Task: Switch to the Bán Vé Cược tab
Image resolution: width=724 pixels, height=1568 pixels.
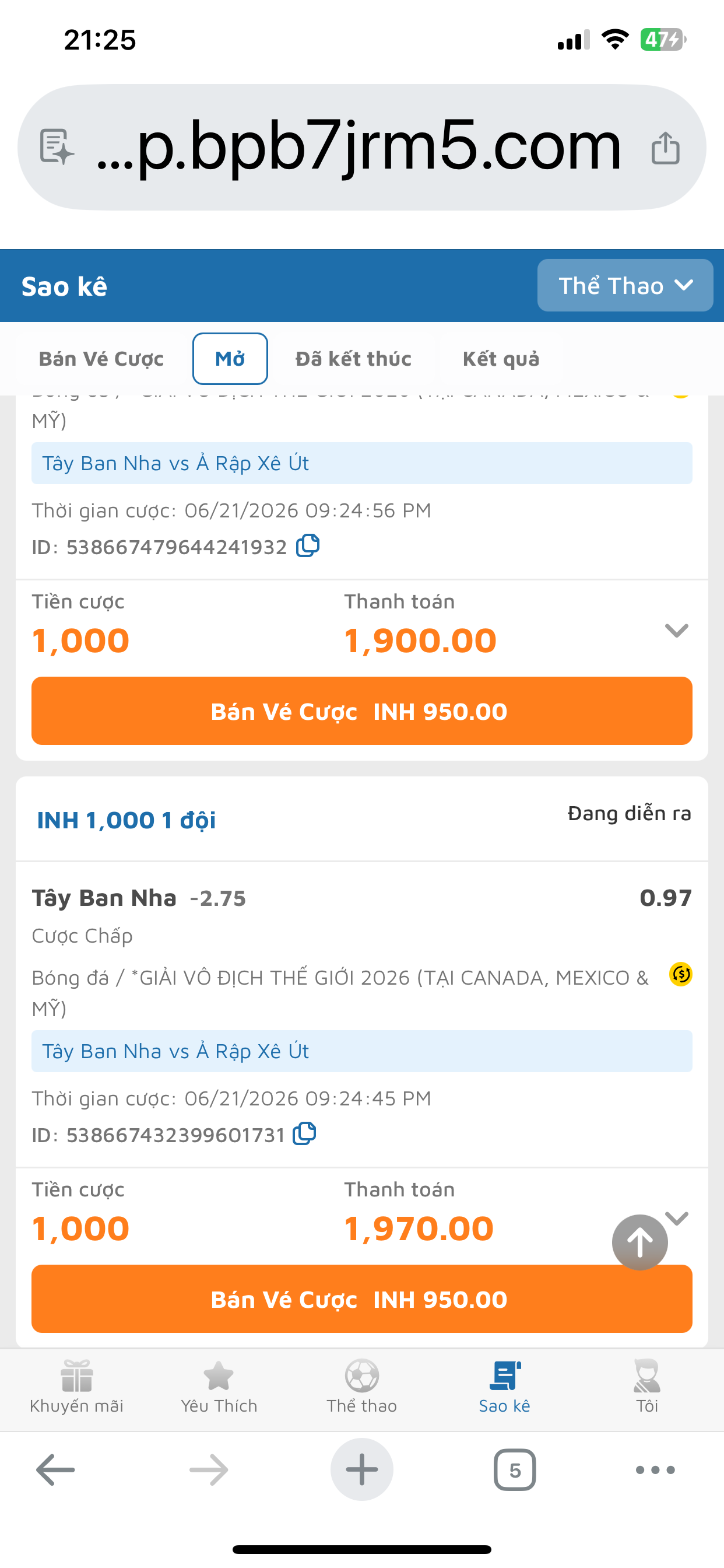Action: [x=101, y=359]
